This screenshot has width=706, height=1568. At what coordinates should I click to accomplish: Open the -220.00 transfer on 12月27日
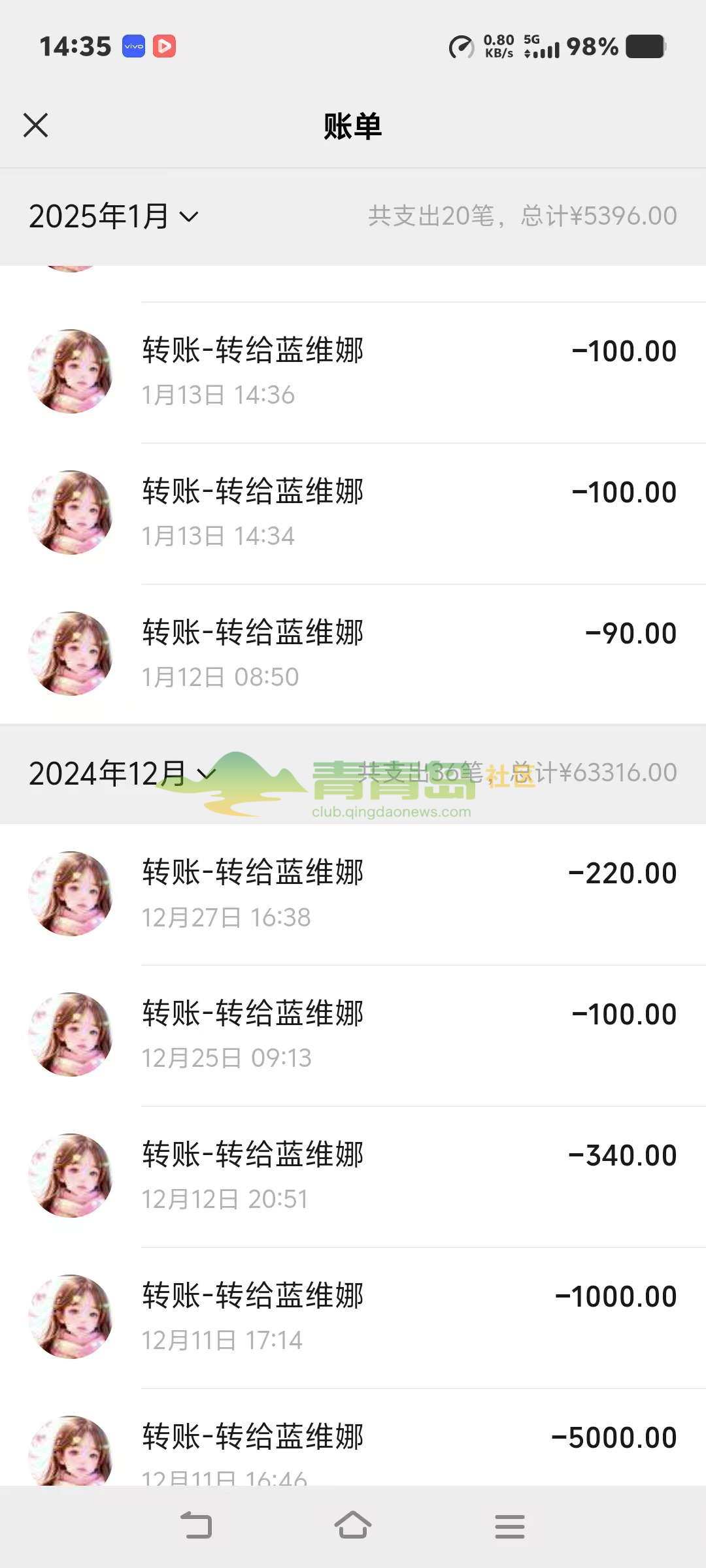tap(353, 894)
